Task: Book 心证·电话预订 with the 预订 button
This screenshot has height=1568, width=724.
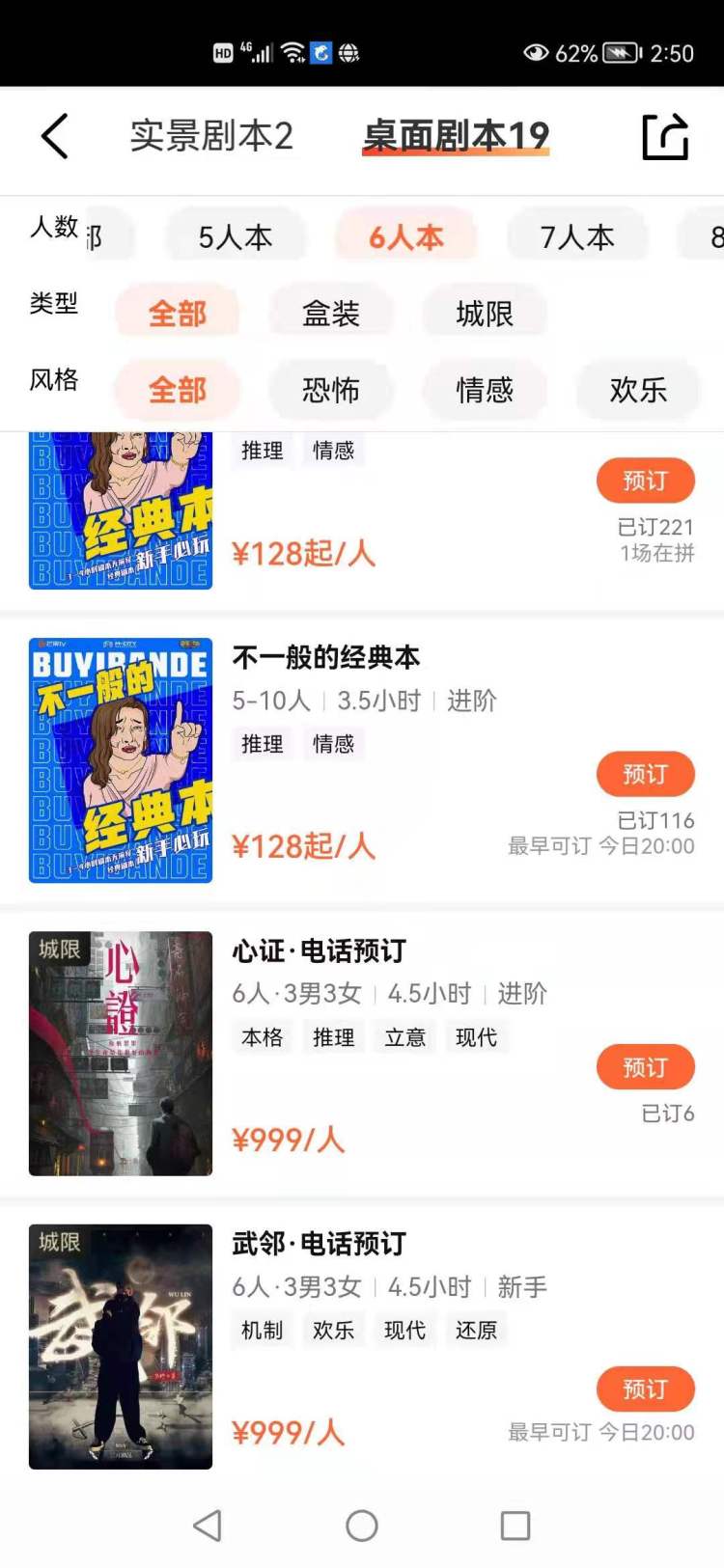Action: pyautogui.click(x=645, y=1067)
